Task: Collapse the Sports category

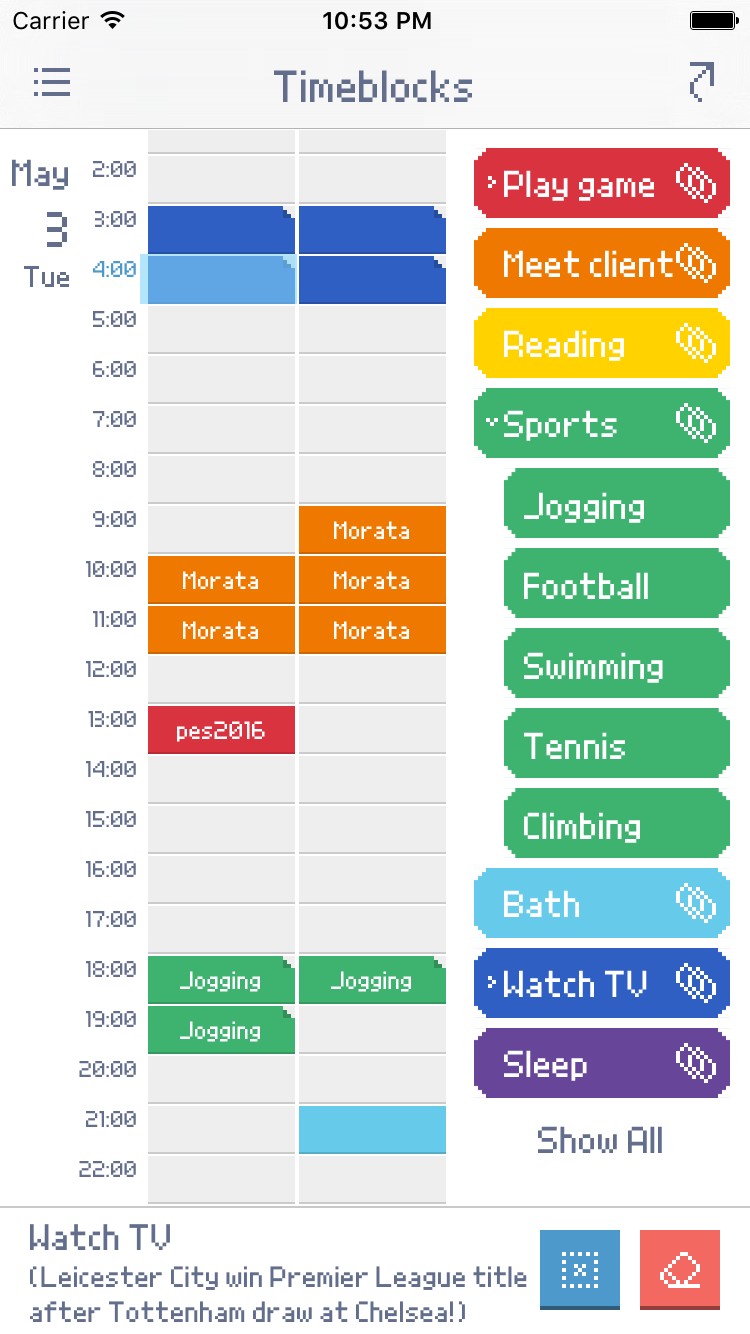Action: pos(602,424)
